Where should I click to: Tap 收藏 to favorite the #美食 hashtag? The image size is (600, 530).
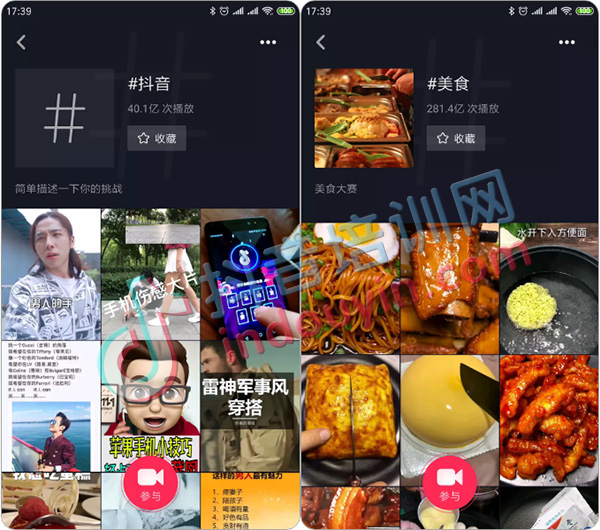456,138
